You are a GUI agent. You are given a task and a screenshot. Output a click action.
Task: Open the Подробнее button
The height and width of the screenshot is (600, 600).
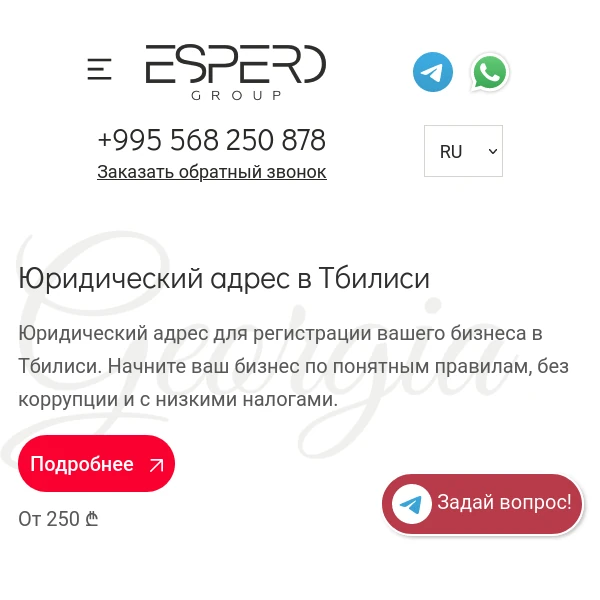(x=96, y=464)
